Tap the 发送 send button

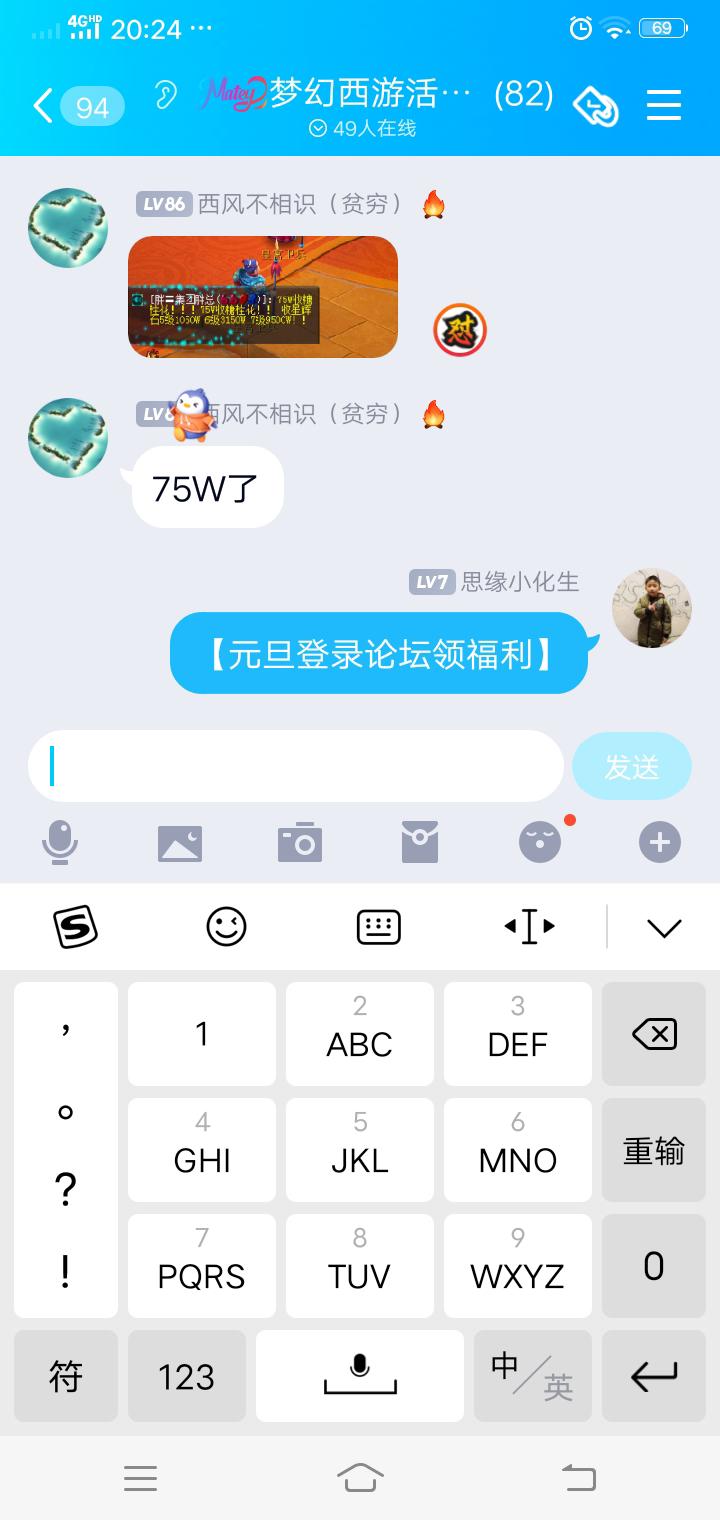[x=632, y=766]
